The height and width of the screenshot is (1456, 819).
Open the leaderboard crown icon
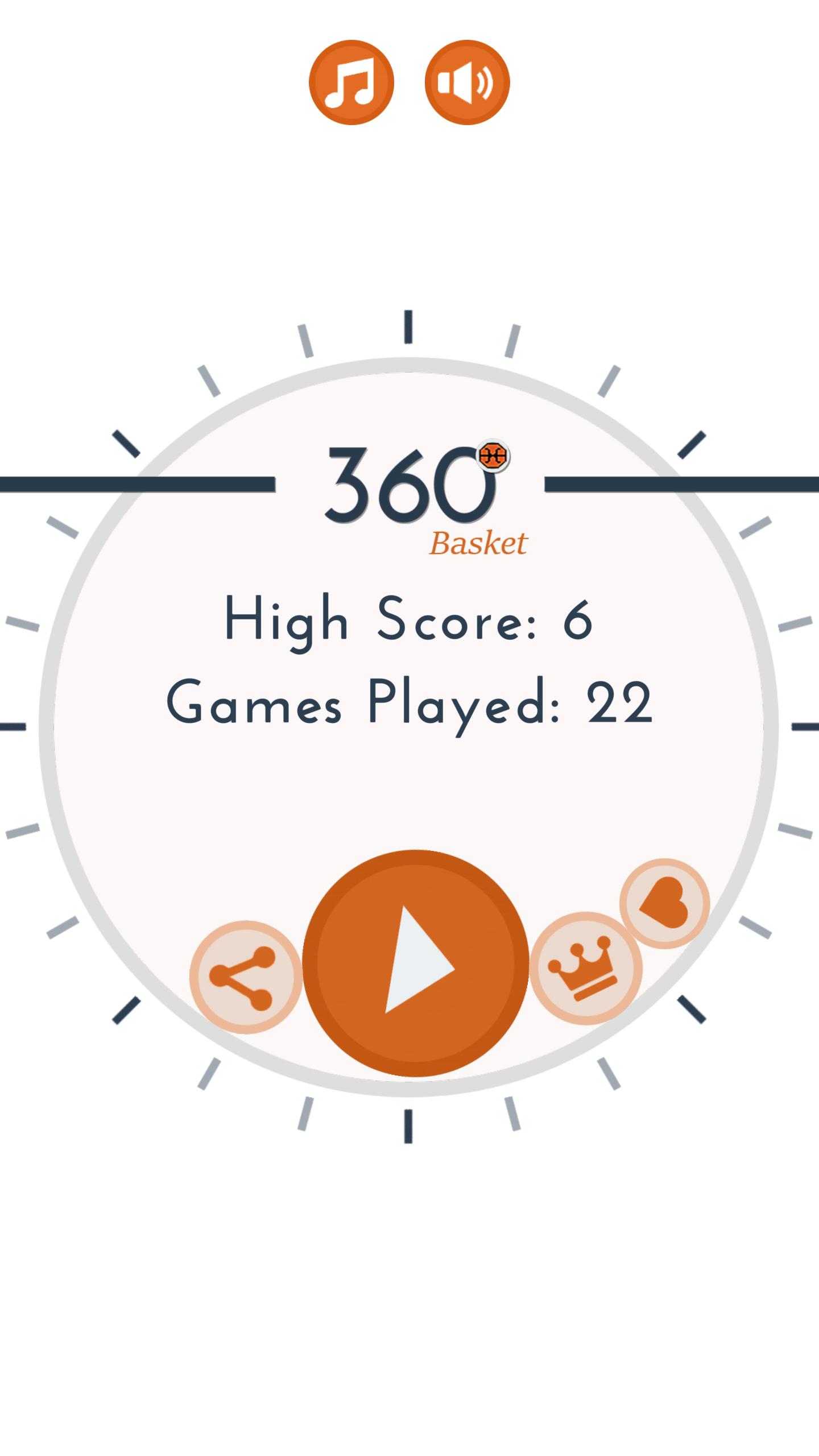[x=585, y=968]
